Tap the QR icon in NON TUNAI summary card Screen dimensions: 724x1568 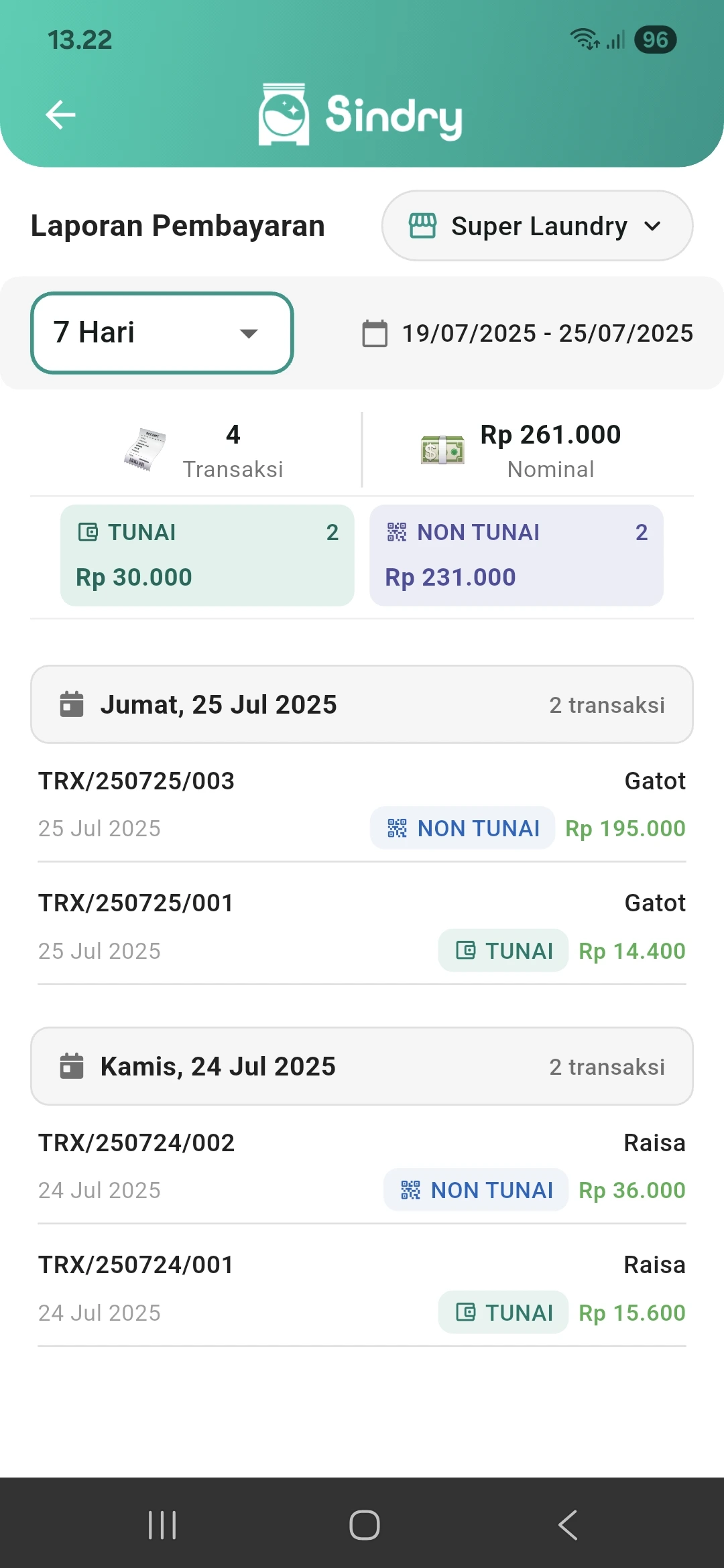click(x=397, y=532)
